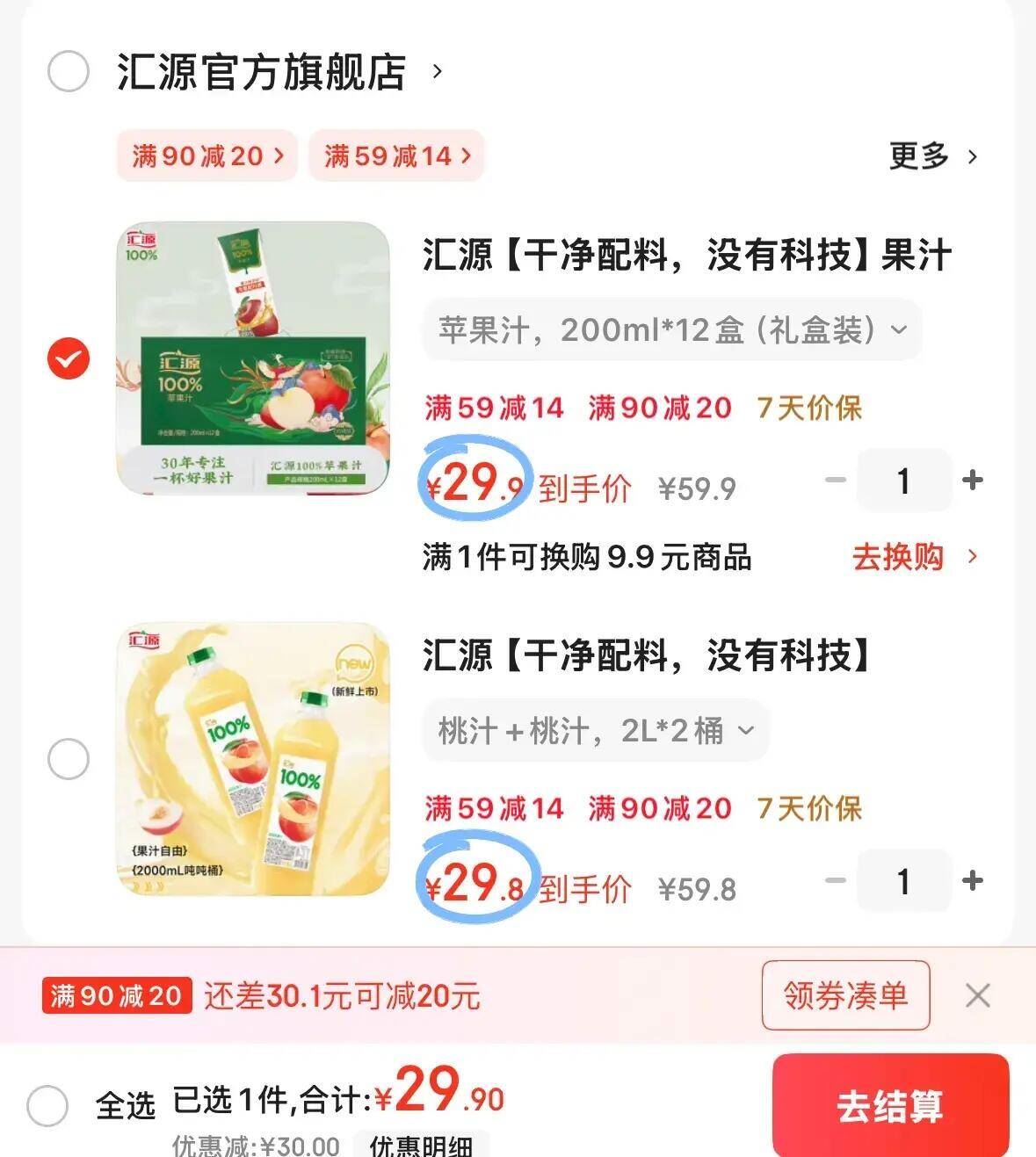Screen dimensions: 1036x1157
Task: Open the 桃汁+桃汁 2L*2桶 spec dropdown
Action: [594, 728]
